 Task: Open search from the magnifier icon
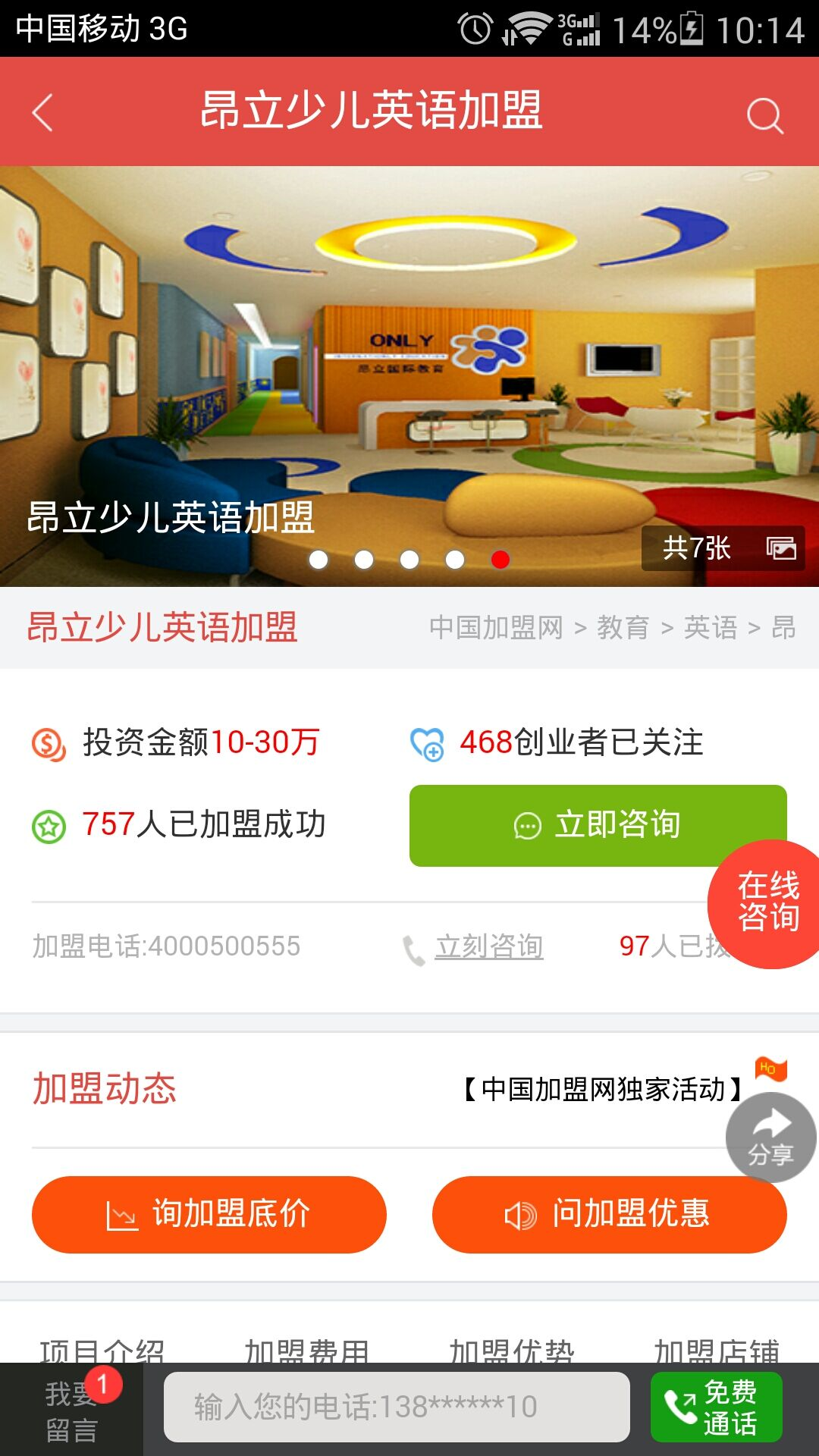click(x=764, y=116)
